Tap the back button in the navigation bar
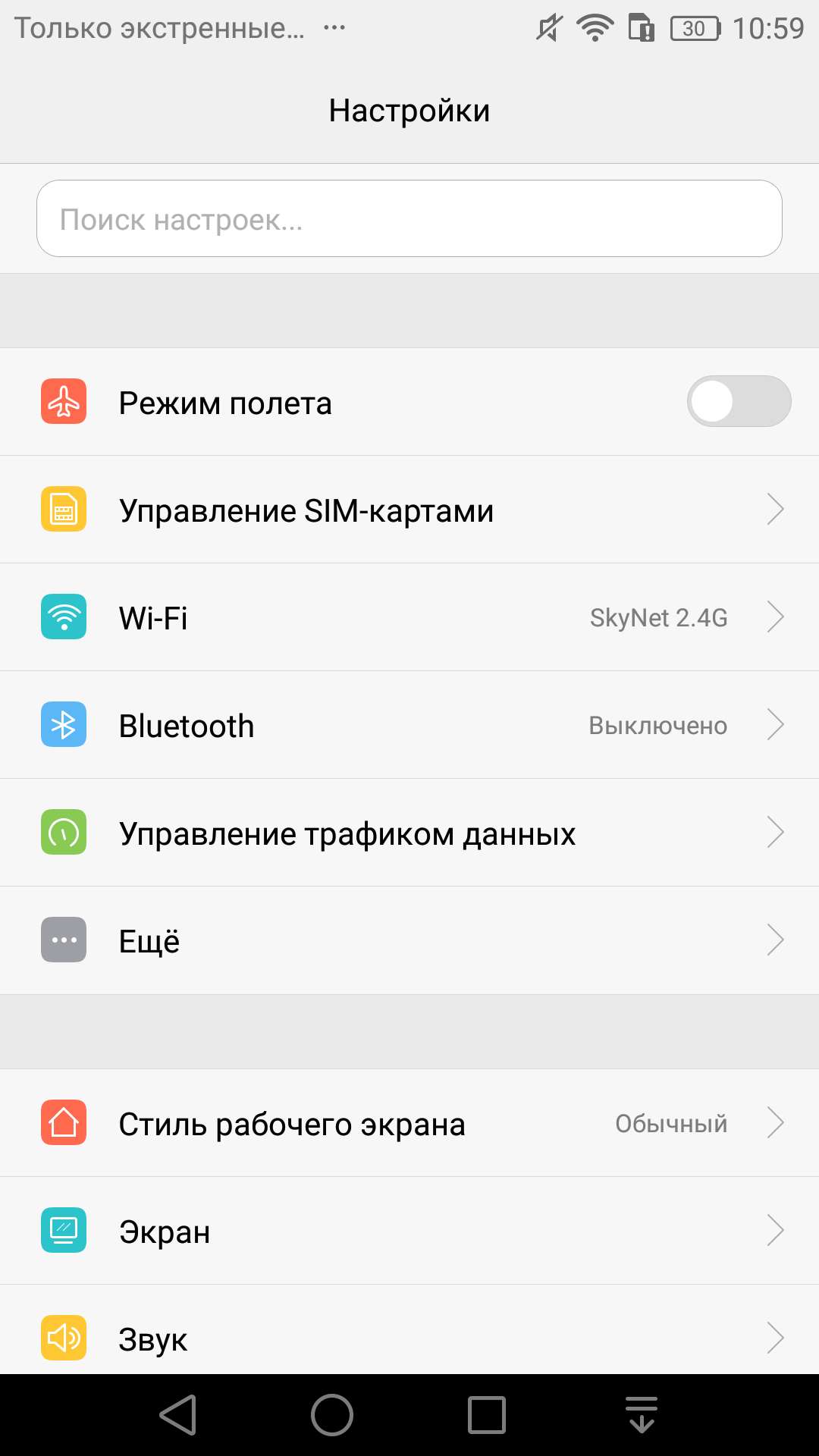Screen dimensions: 819x1456 click(178, 1415)
